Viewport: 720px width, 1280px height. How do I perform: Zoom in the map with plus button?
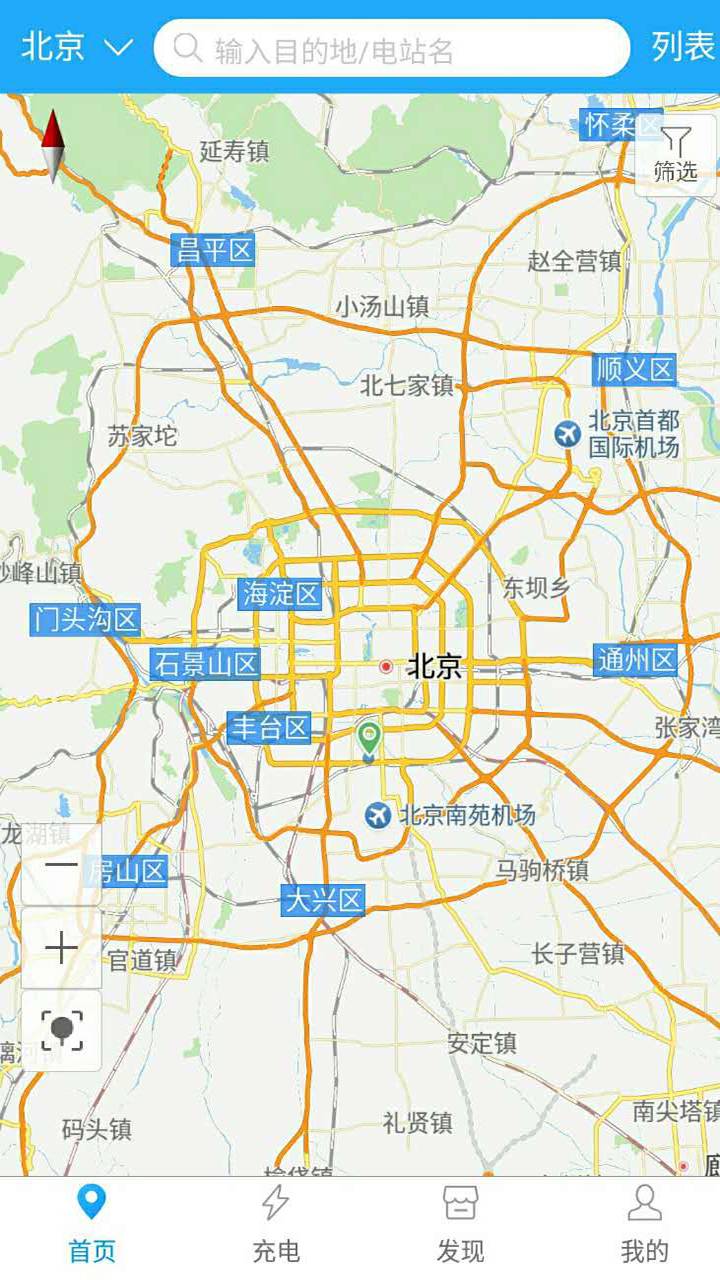(61, 948)
